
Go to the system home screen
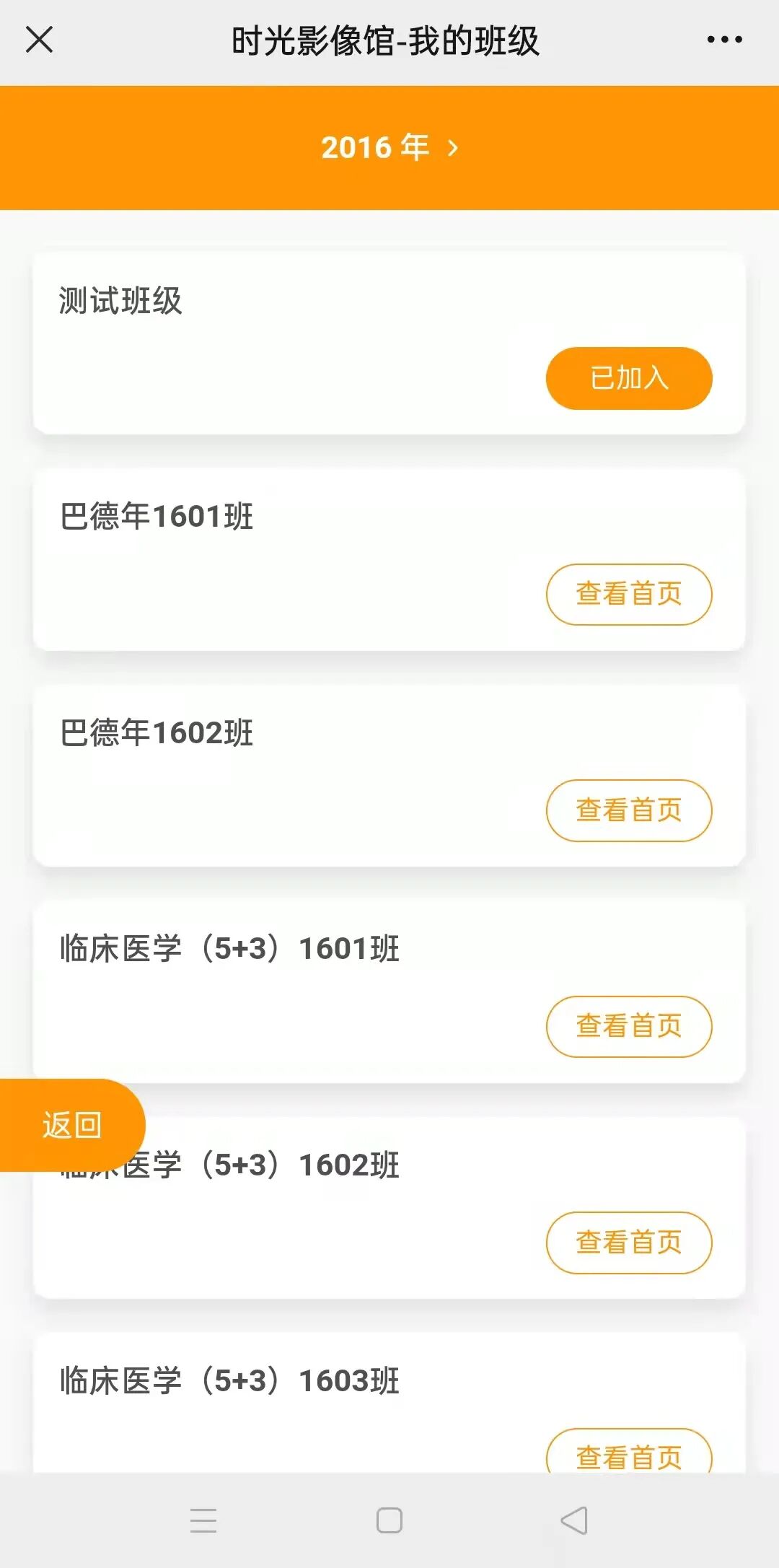click(389, 1520)
